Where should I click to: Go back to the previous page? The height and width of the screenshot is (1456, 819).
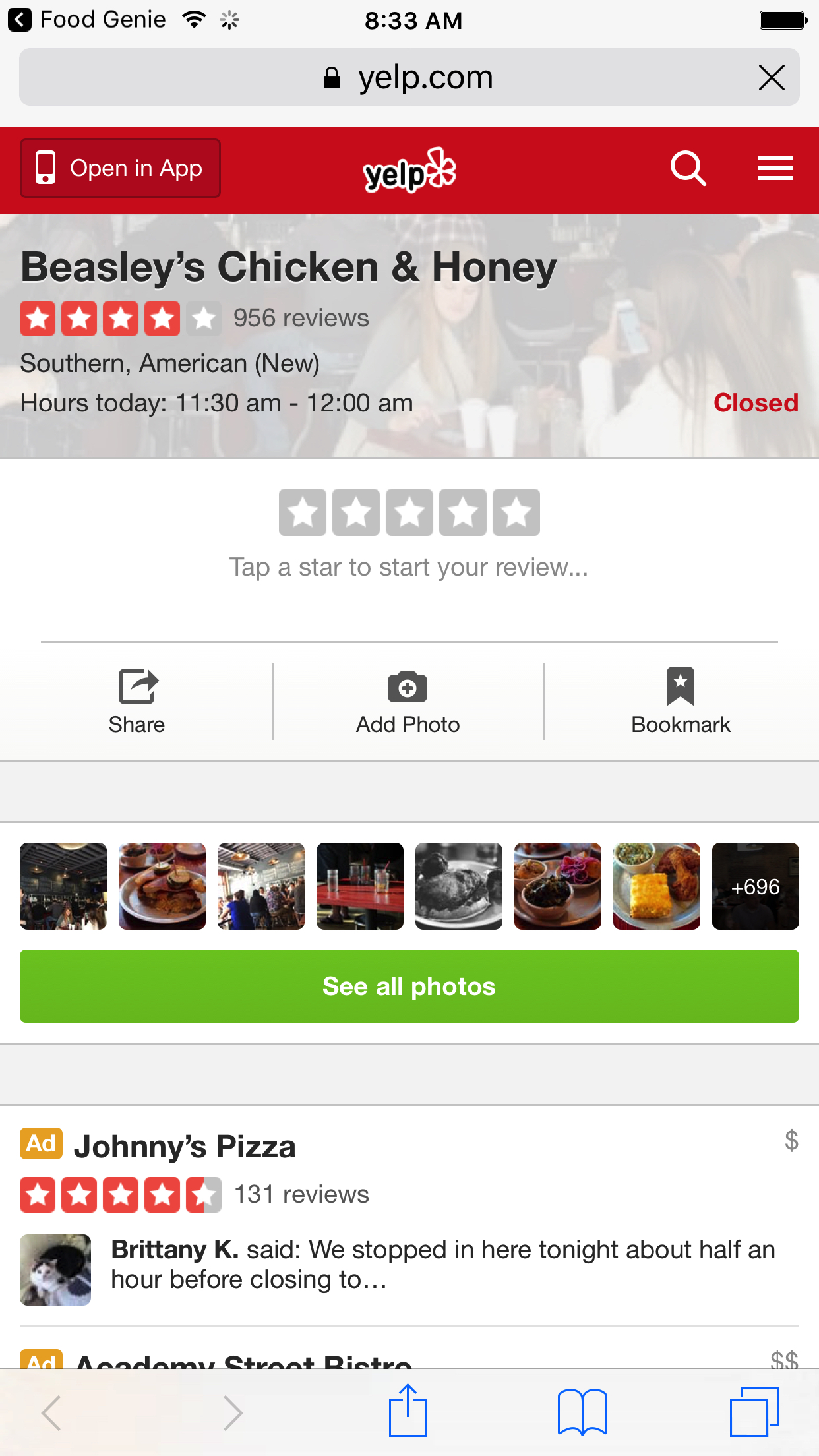coord(51,1412)
